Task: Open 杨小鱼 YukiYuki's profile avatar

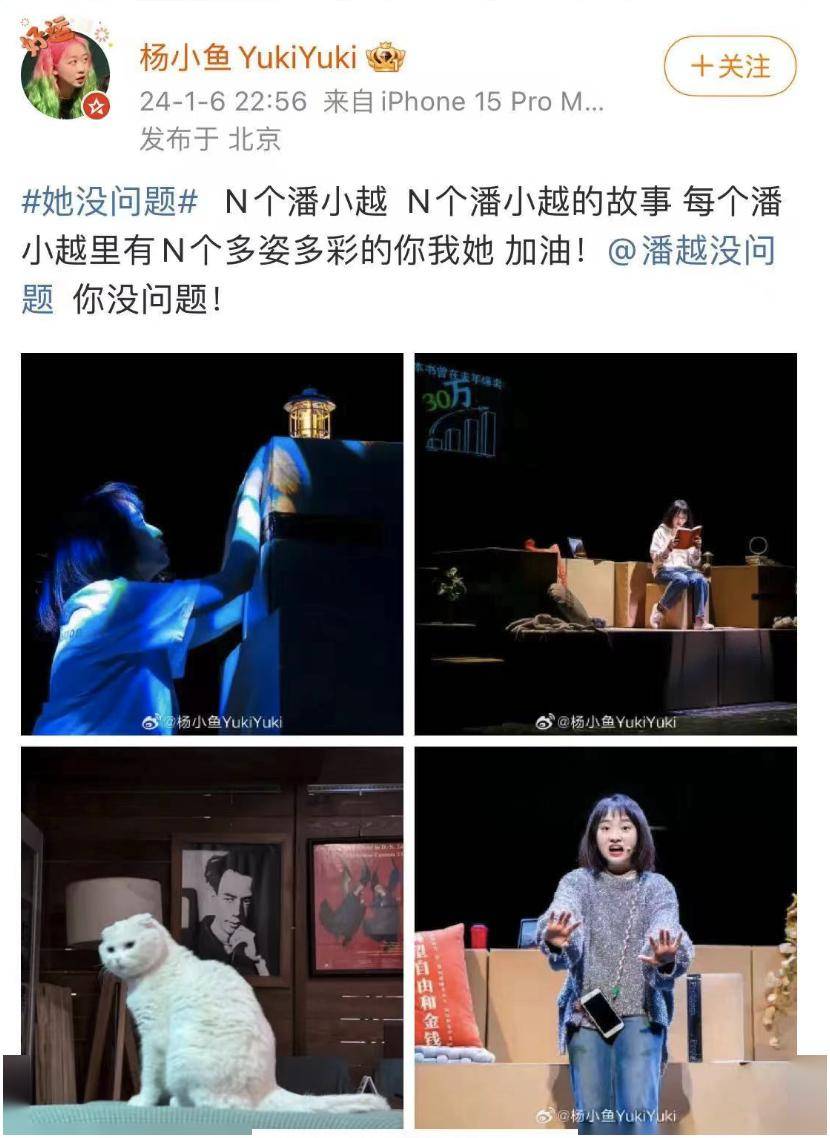Action: click(66, 73)
